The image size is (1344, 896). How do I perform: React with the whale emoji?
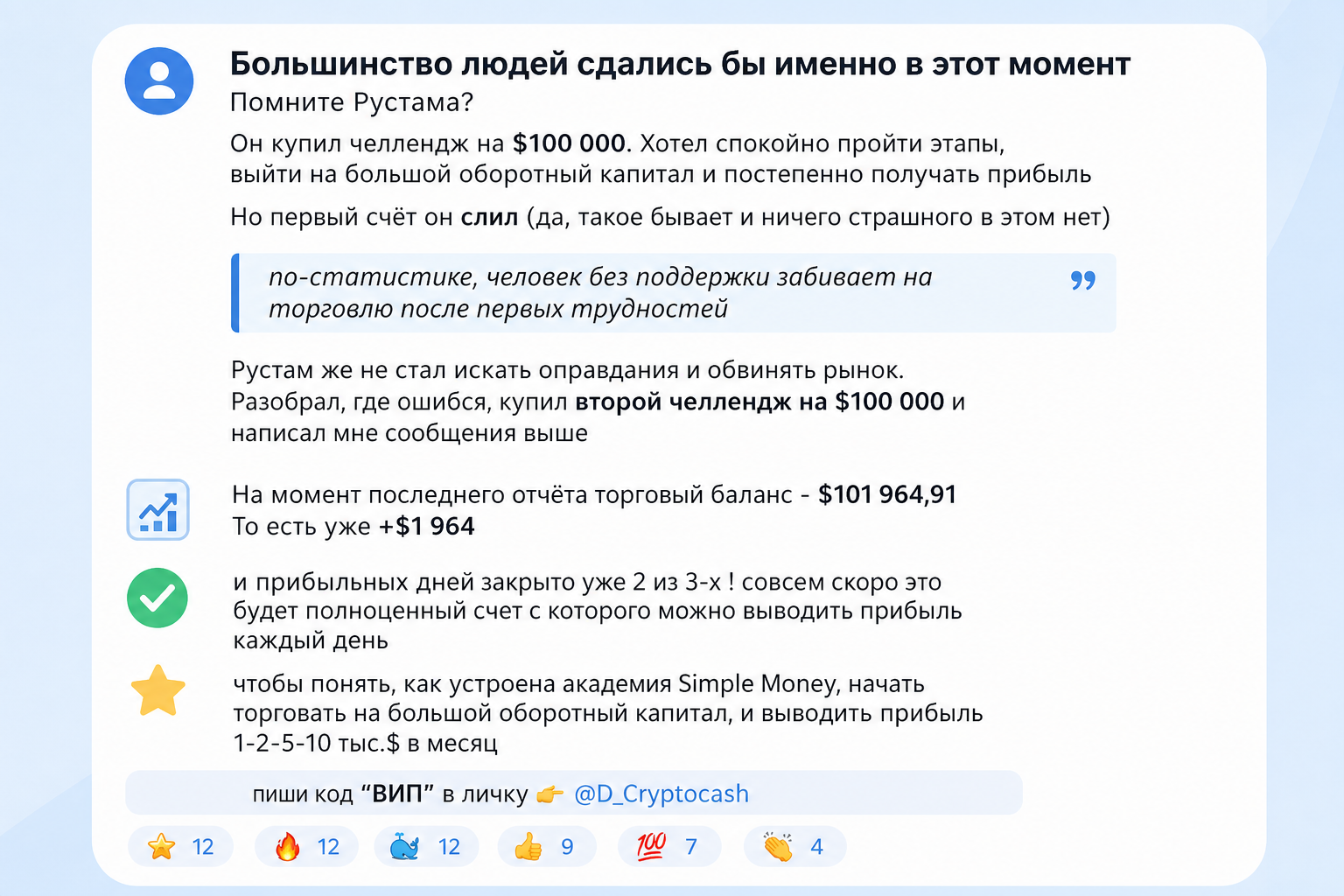pyautogui.click(x=426, y=847)
